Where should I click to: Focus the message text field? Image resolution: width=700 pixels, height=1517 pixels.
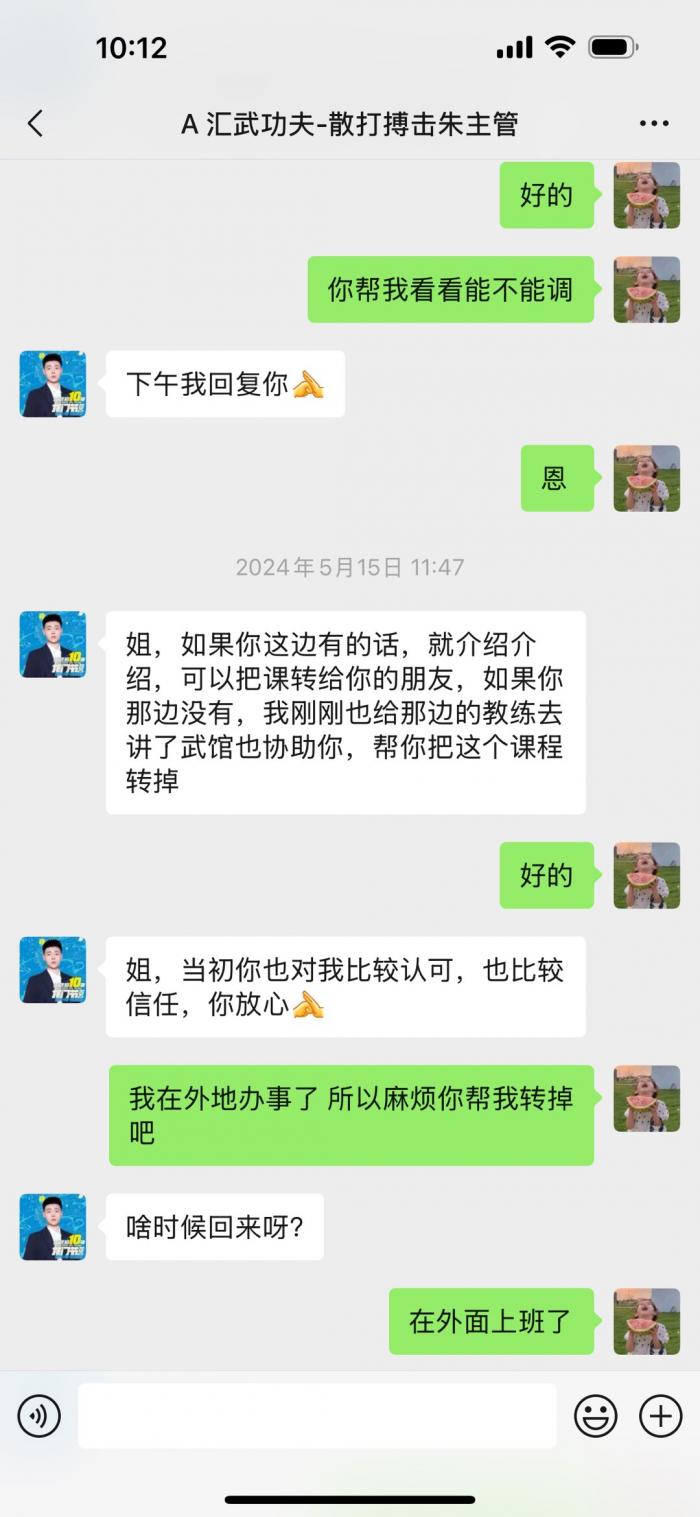point(317,1416)
